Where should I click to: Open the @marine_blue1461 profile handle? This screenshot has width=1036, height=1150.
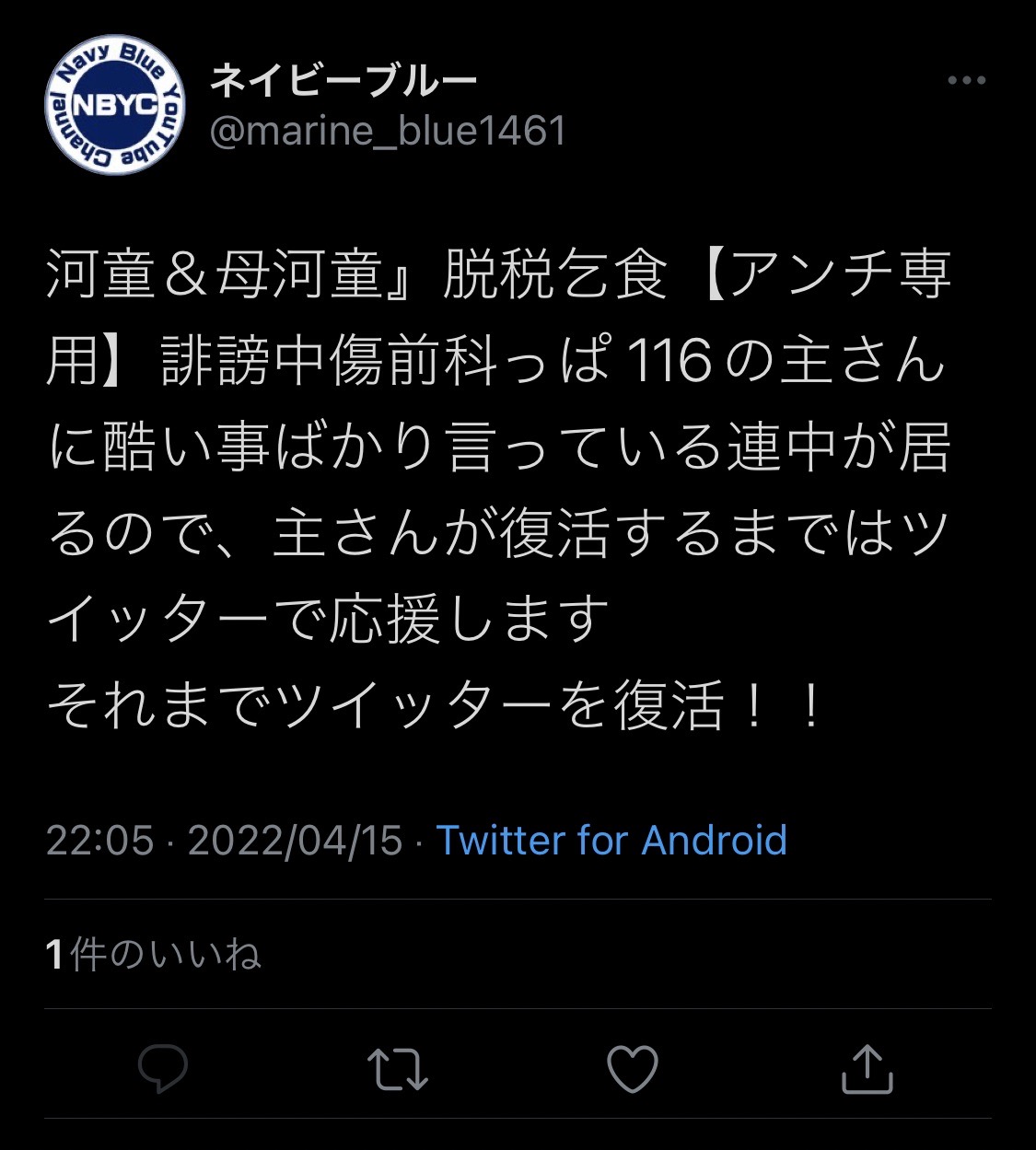click(388, 131)
